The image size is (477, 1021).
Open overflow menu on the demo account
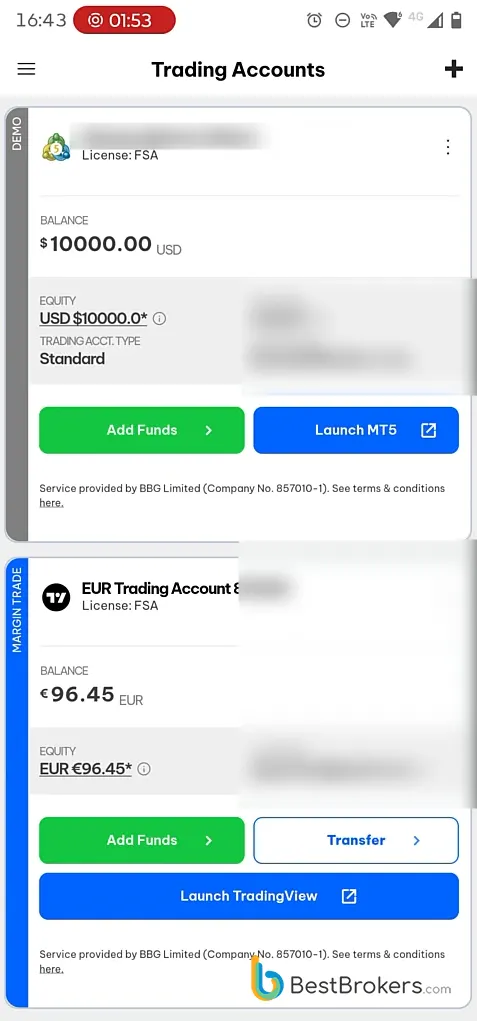click(x=448, y=147)
